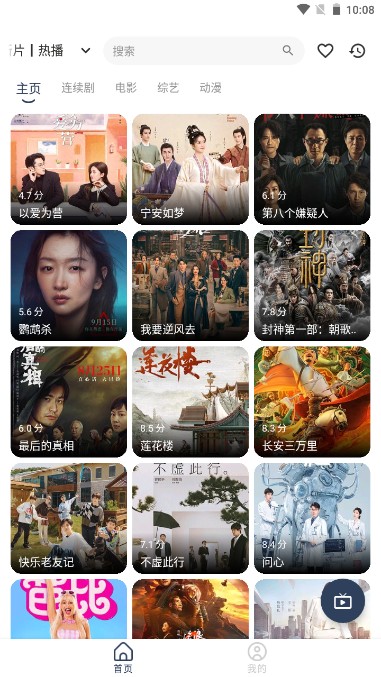
Task: Switch to the 电影 tab
Action: pos(126,88)
